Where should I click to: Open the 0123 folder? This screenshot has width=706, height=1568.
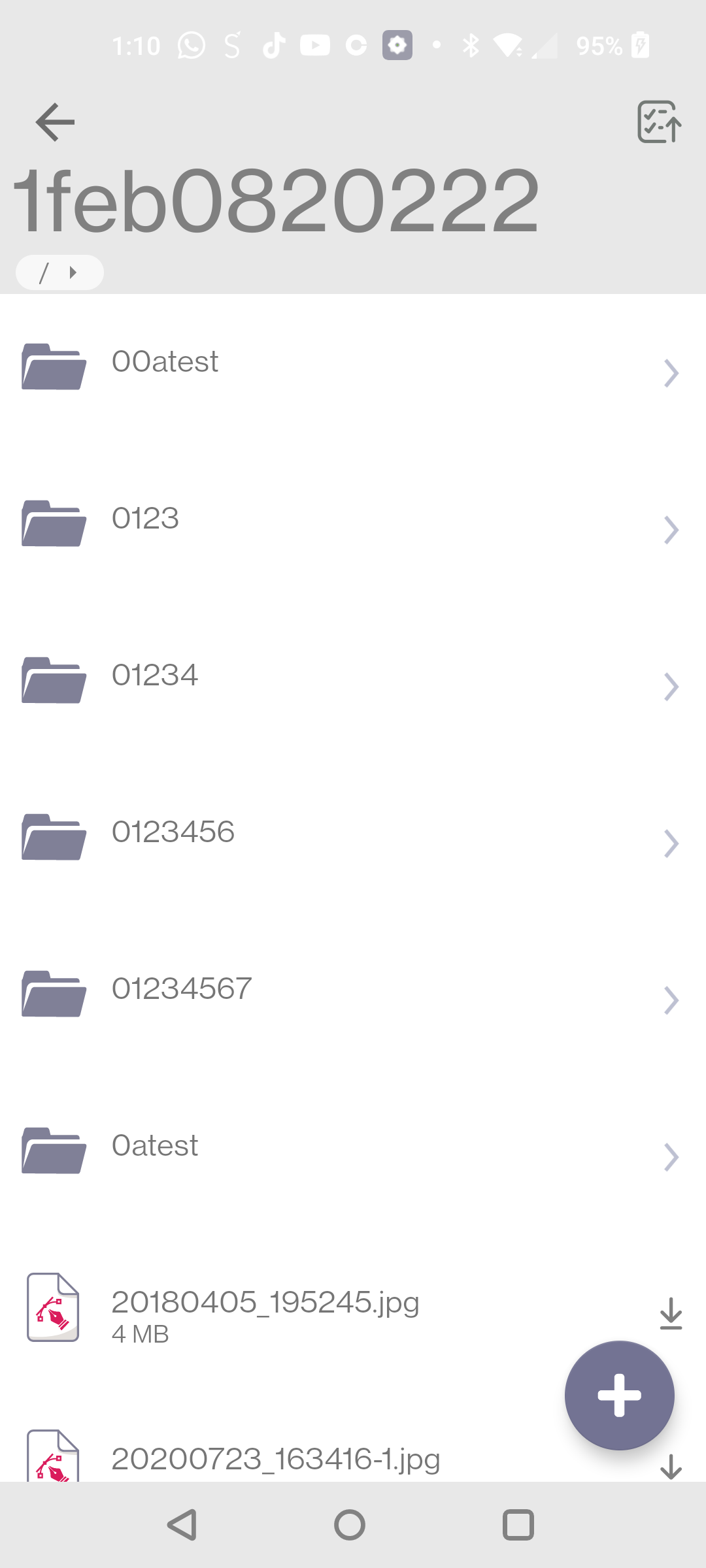353,529
